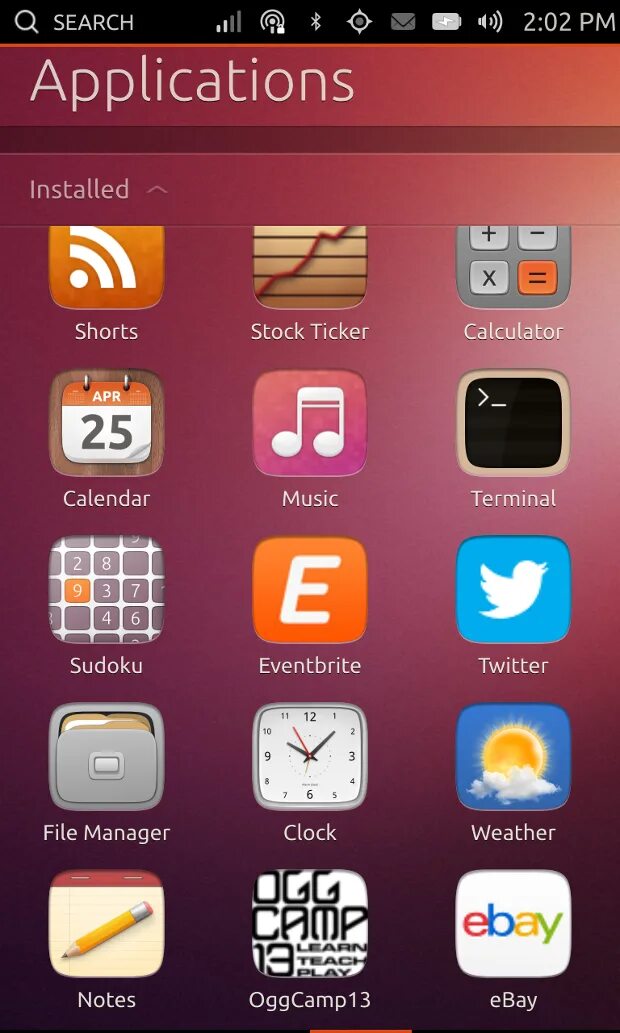Open the Calendar app
Image resolution: width=620 pixels, height=1033 pixels.
click(106, 423)
